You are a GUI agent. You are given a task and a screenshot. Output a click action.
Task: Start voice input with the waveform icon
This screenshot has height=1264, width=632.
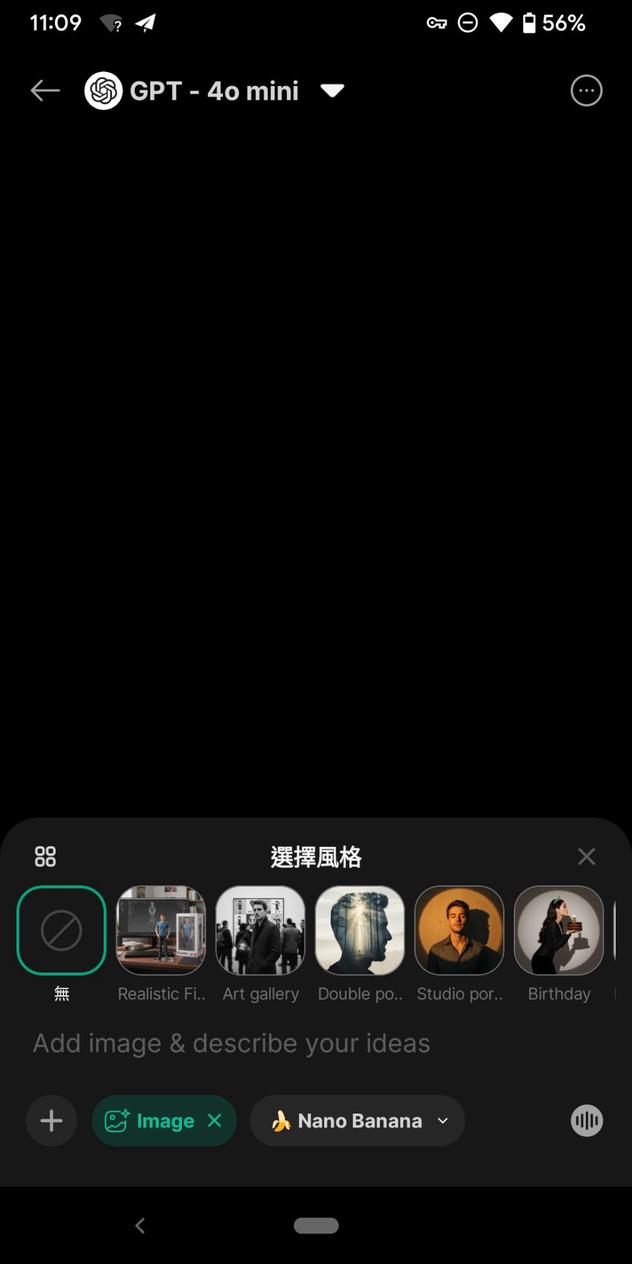click(587, 1121)
